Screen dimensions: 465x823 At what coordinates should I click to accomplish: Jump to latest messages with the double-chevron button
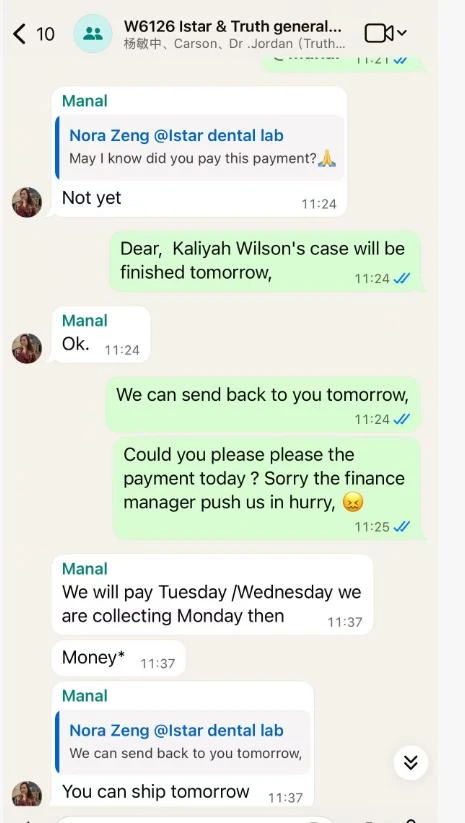point(411,763)
